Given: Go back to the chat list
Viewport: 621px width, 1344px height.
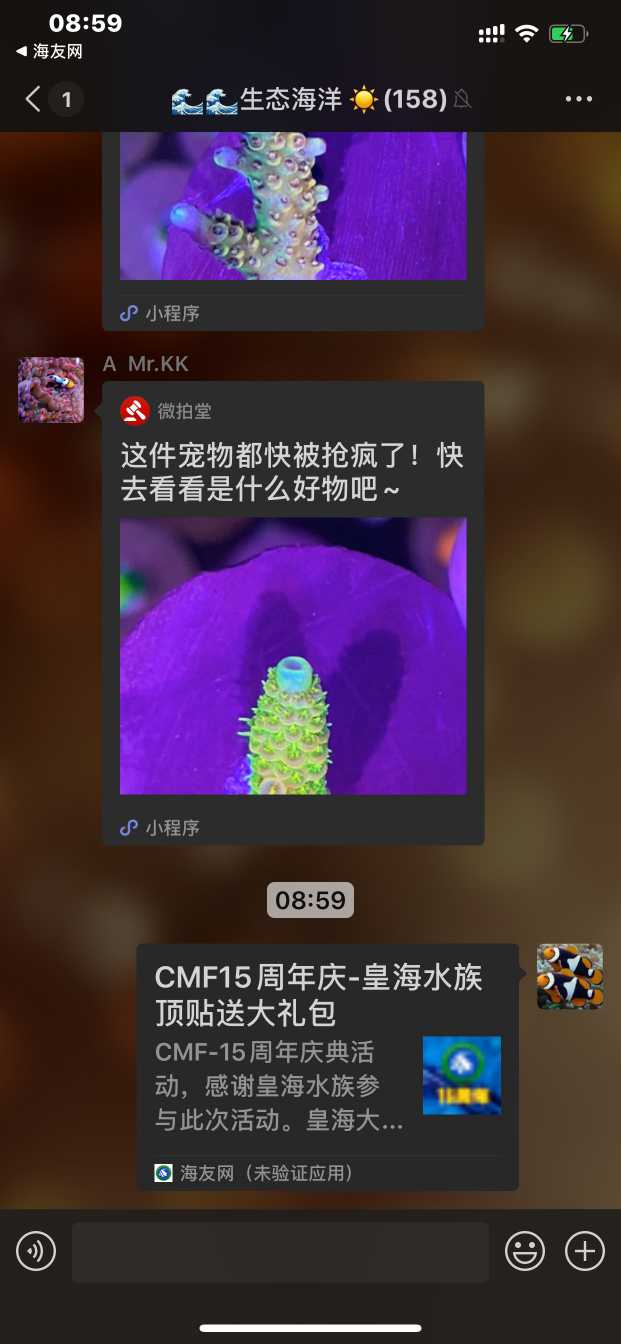Looking at the screenshot, I should click(x=35, y=99).
